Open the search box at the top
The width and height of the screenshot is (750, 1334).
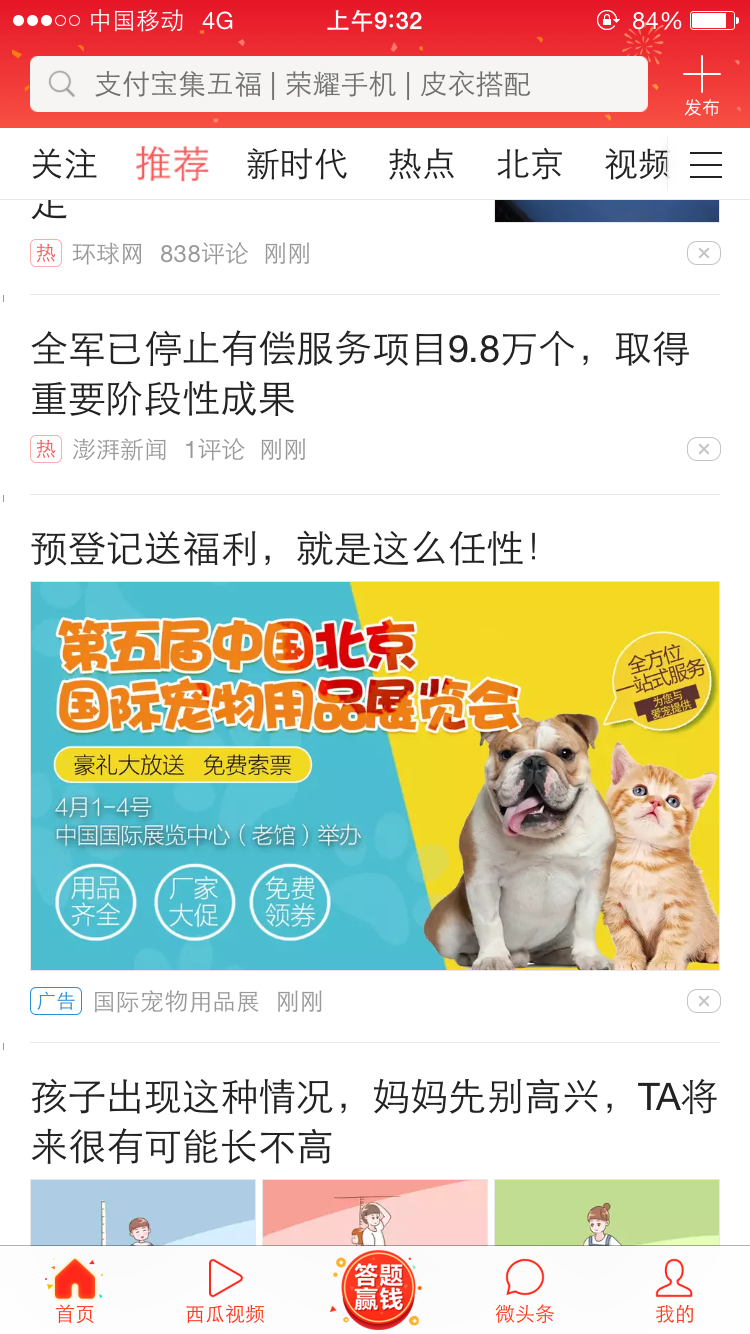[338, 84]
